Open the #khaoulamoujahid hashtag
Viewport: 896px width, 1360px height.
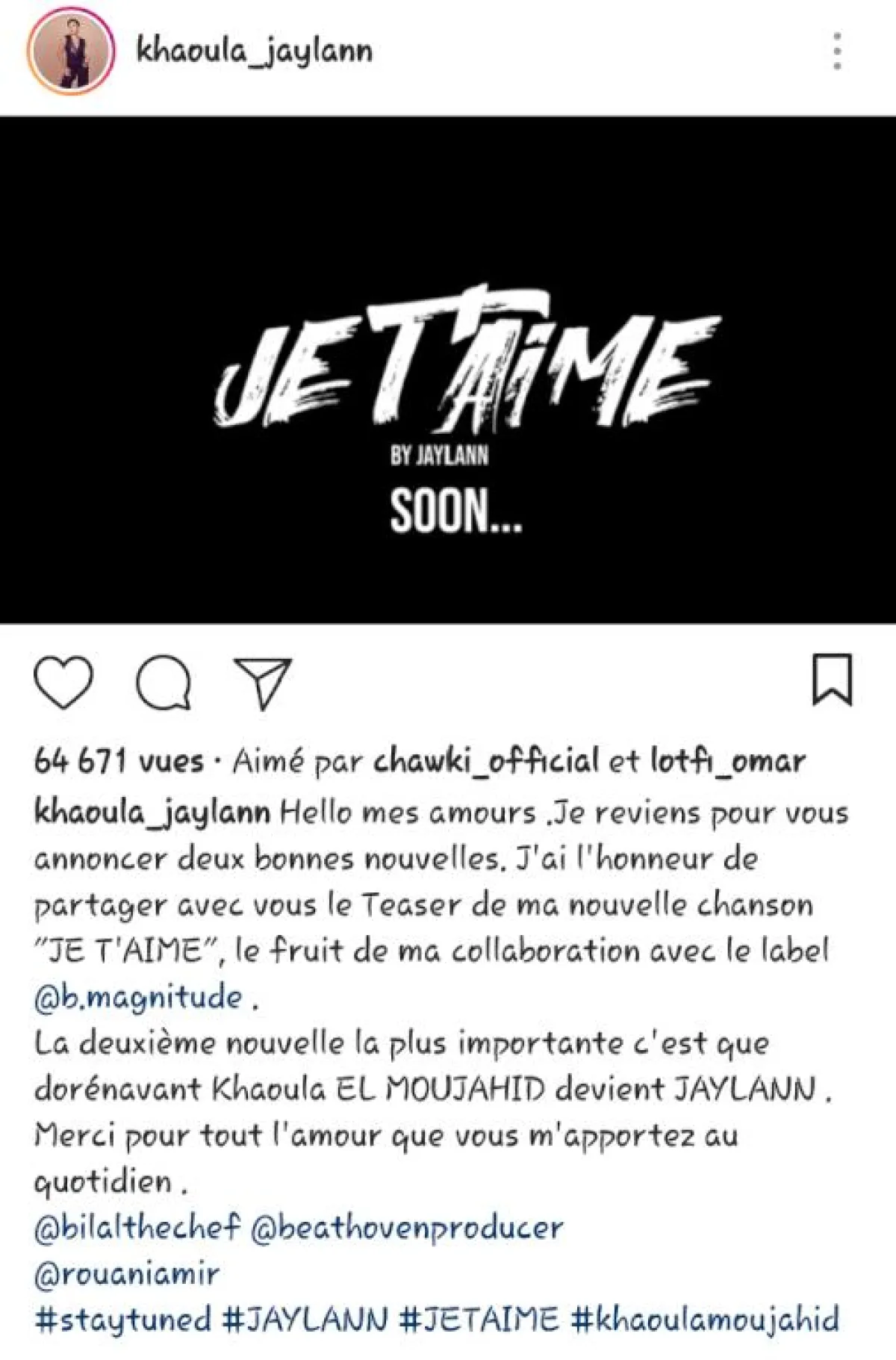click(706, 1320)
